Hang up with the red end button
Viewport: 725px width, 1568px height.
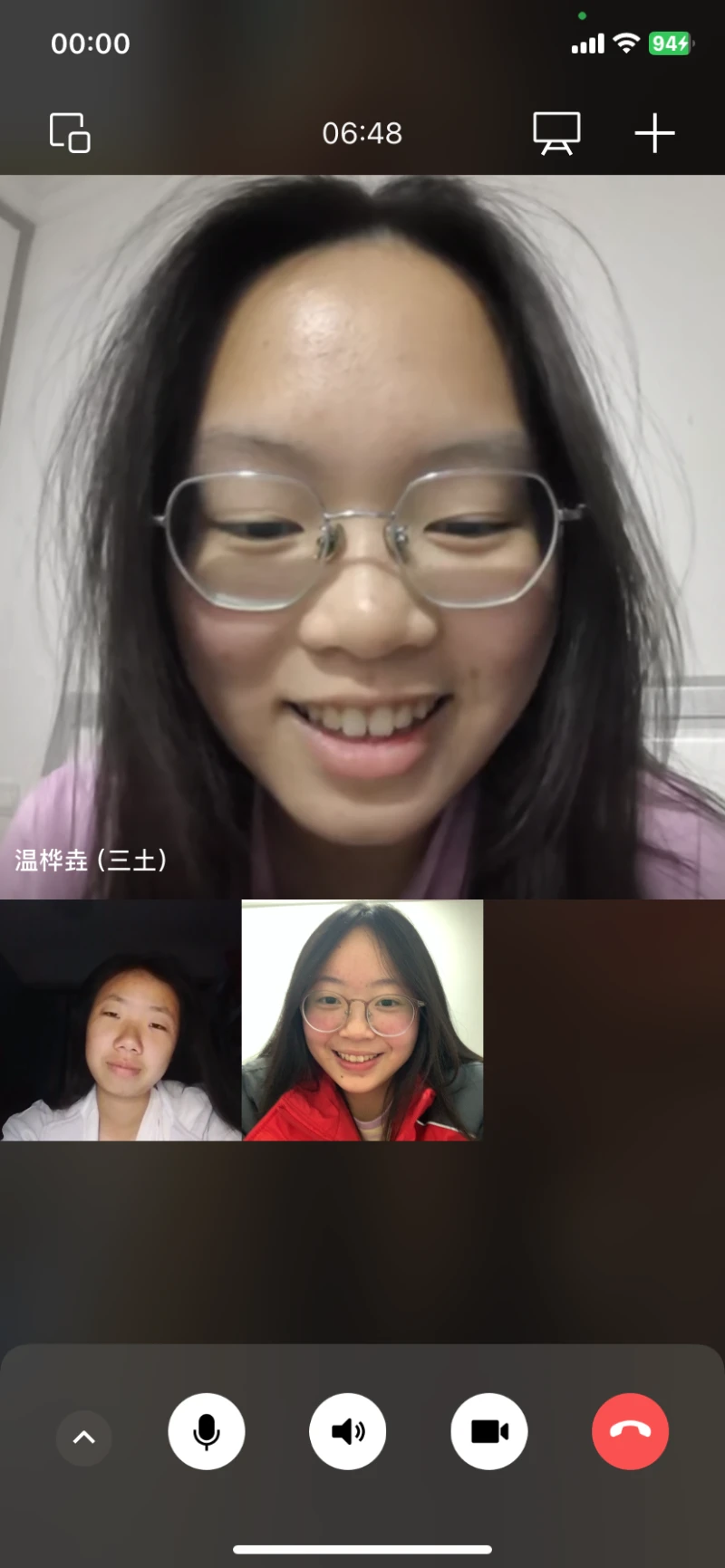(x=630, y=1431)
